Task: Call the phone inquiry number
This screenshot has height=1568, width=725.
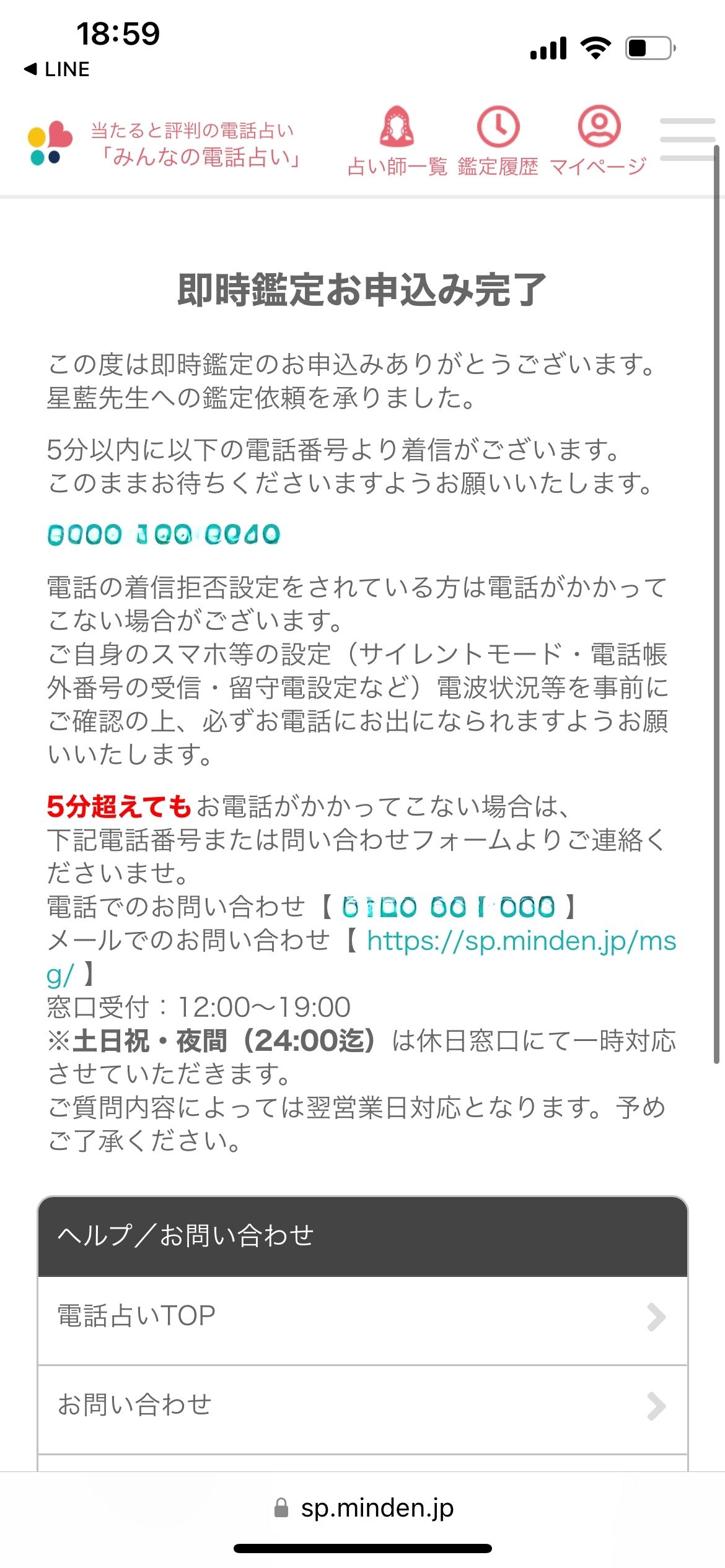Action: pos(449,907)
